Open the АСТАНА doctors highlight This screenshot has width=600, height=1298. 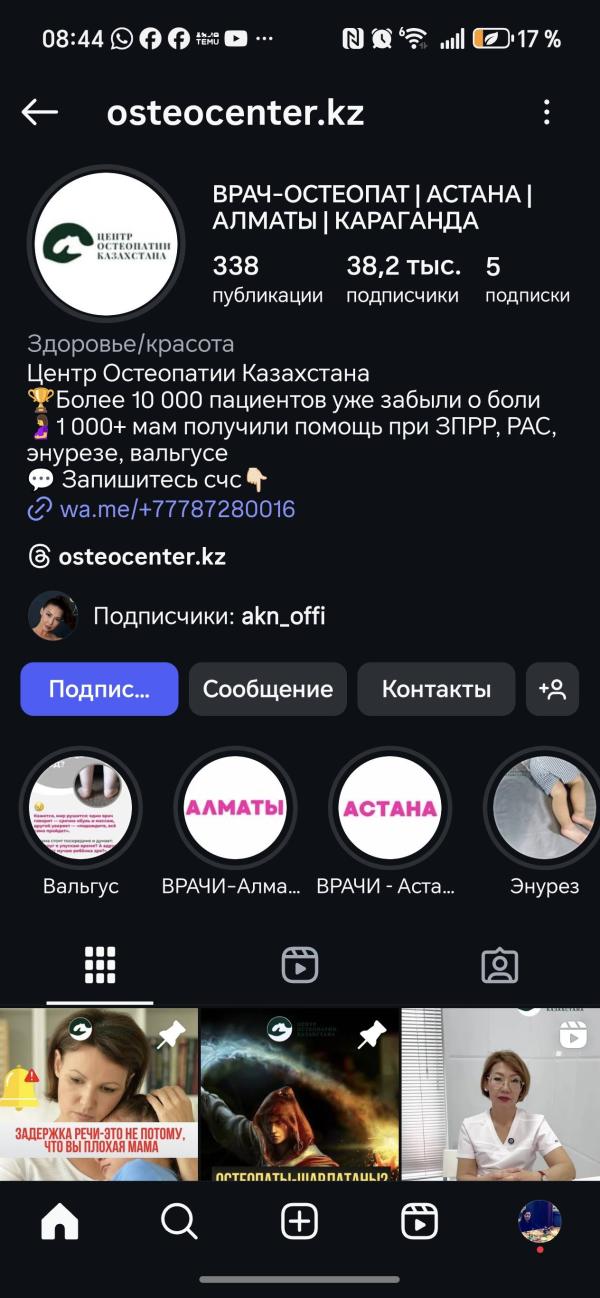pos(389,808)
